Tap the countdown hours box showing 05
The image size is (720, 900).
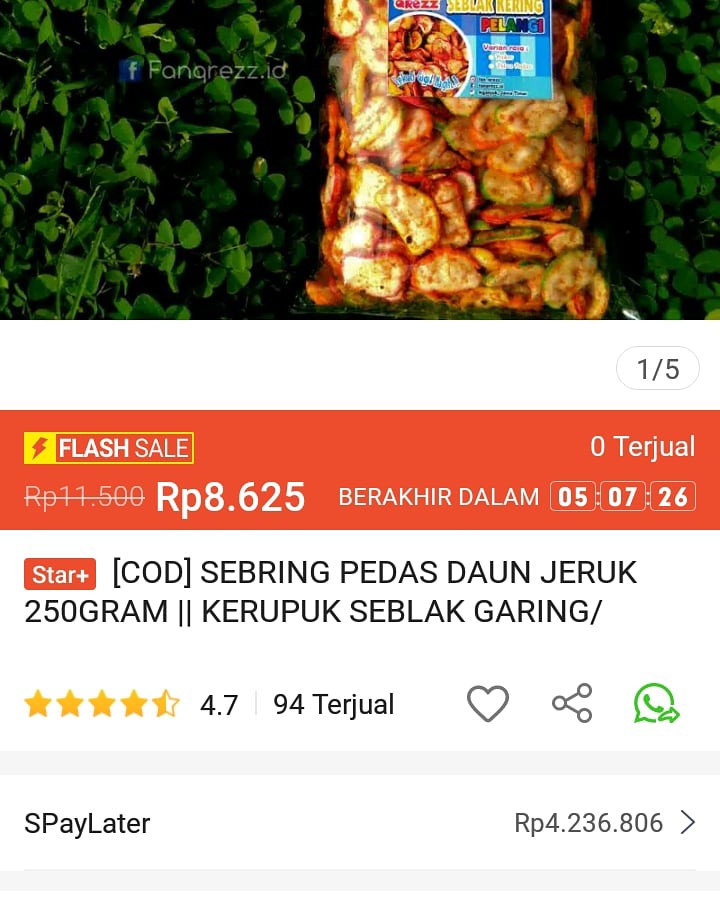(x=573, y=496)
